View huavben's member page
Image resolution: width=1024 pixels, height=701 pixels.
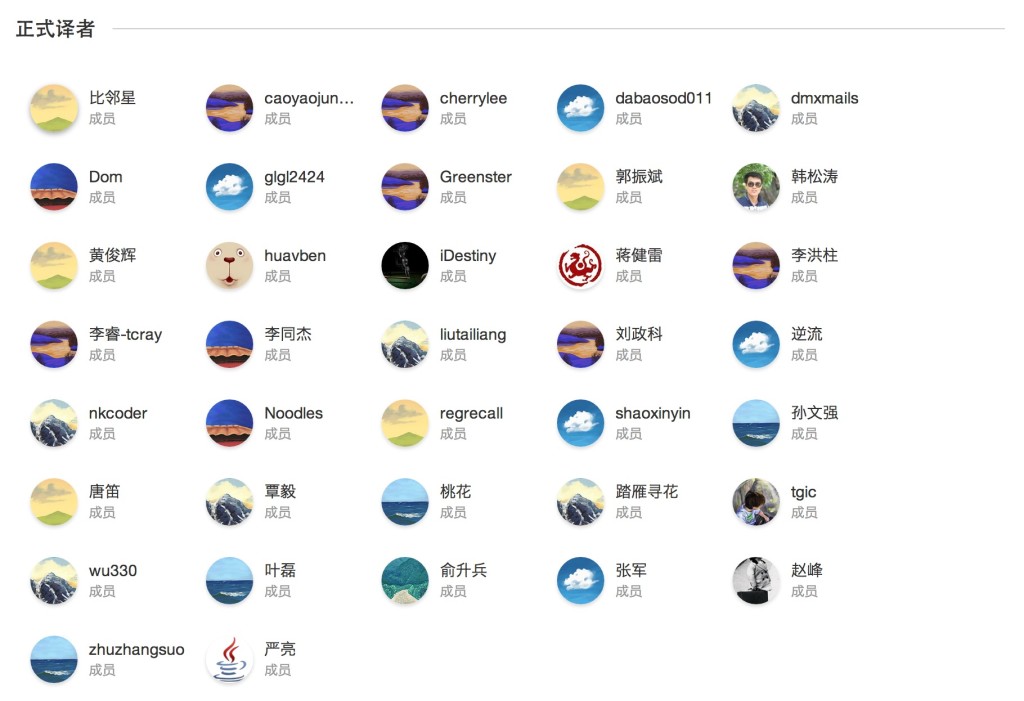click(x=294, y=256)
